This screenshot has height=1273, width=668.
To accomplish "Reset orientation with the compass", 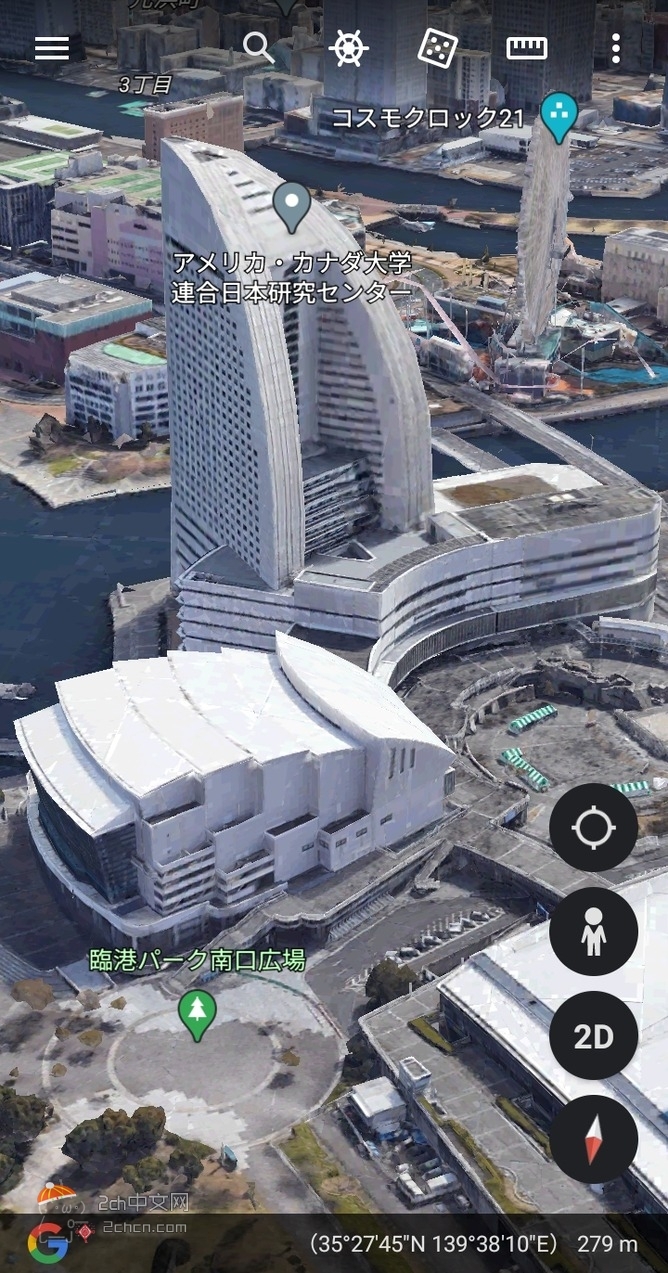I will [593, 1139].
